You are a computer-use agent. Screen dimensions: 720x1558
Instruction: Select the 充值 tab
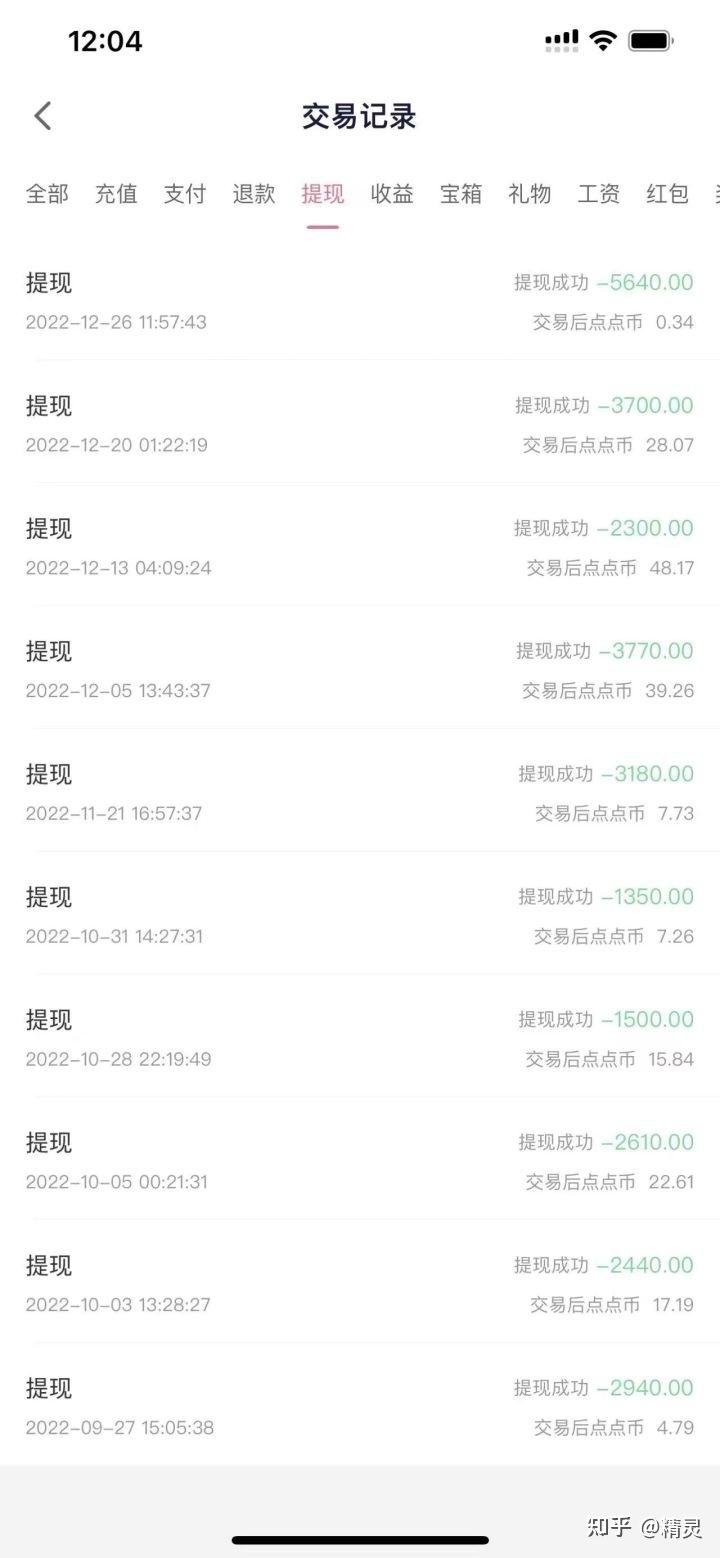[116, 193]
